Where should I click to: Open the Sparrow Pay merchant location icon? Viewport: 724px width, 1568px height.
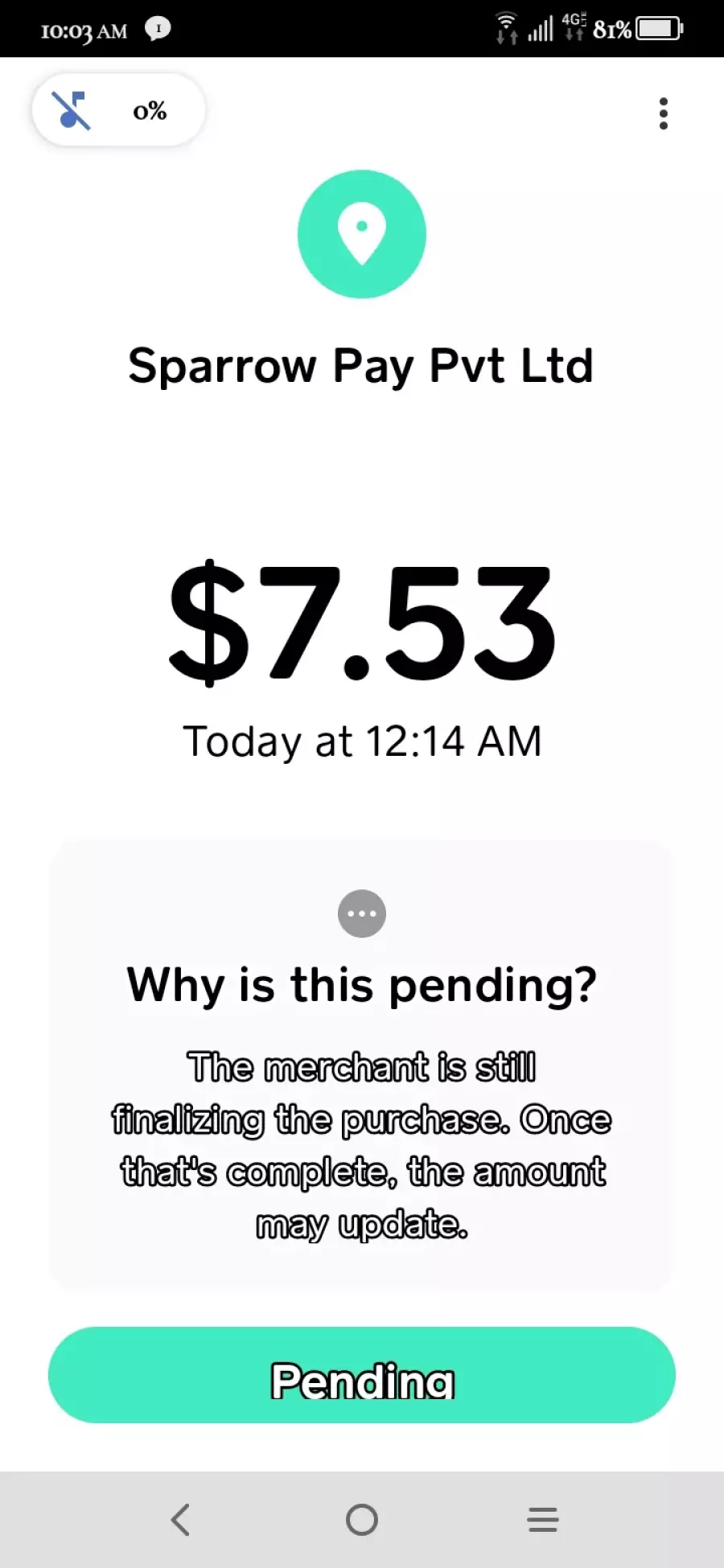pos(362,234)
